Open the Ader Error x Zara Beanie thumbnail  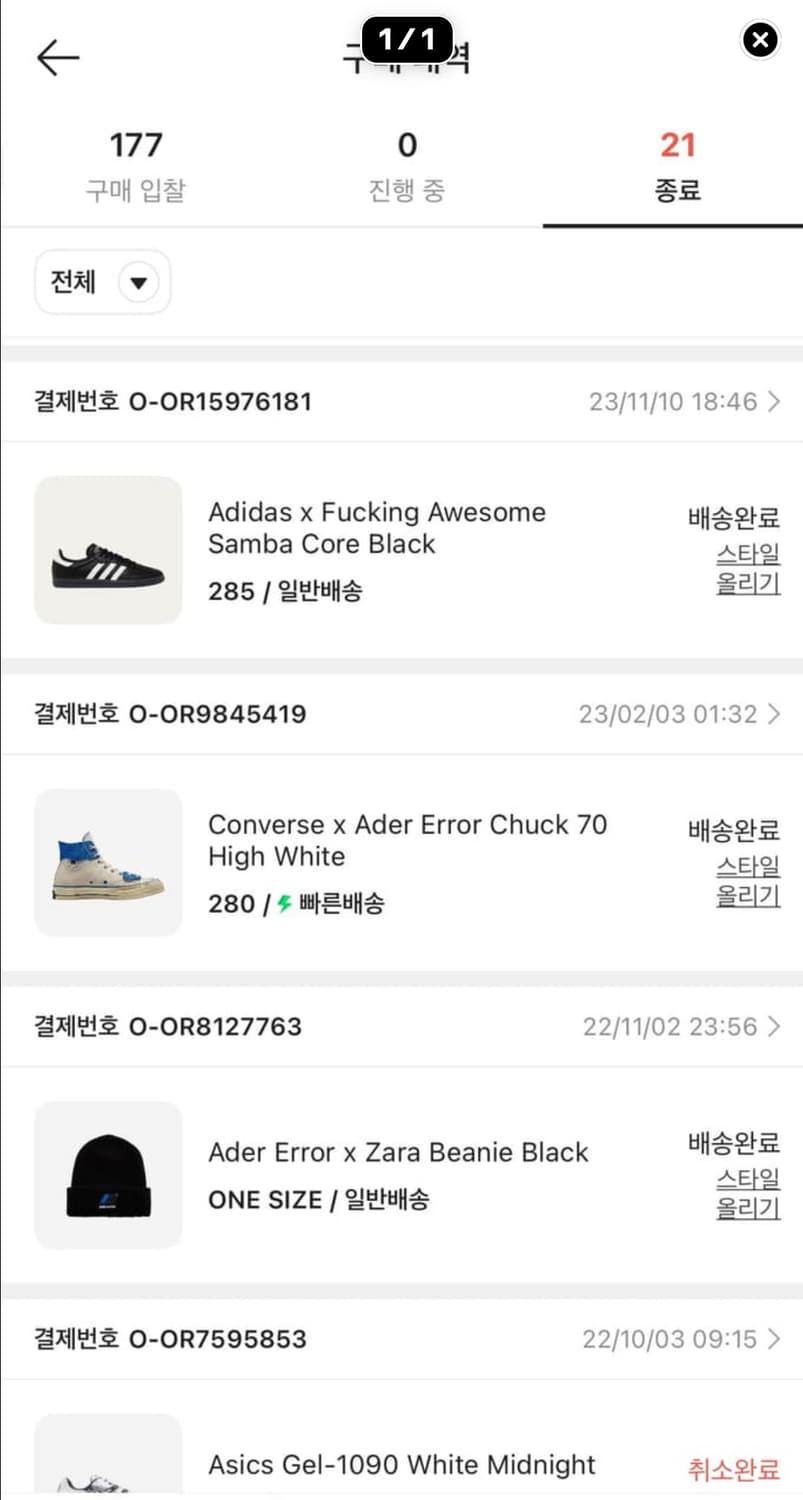tap(107, 1175)
